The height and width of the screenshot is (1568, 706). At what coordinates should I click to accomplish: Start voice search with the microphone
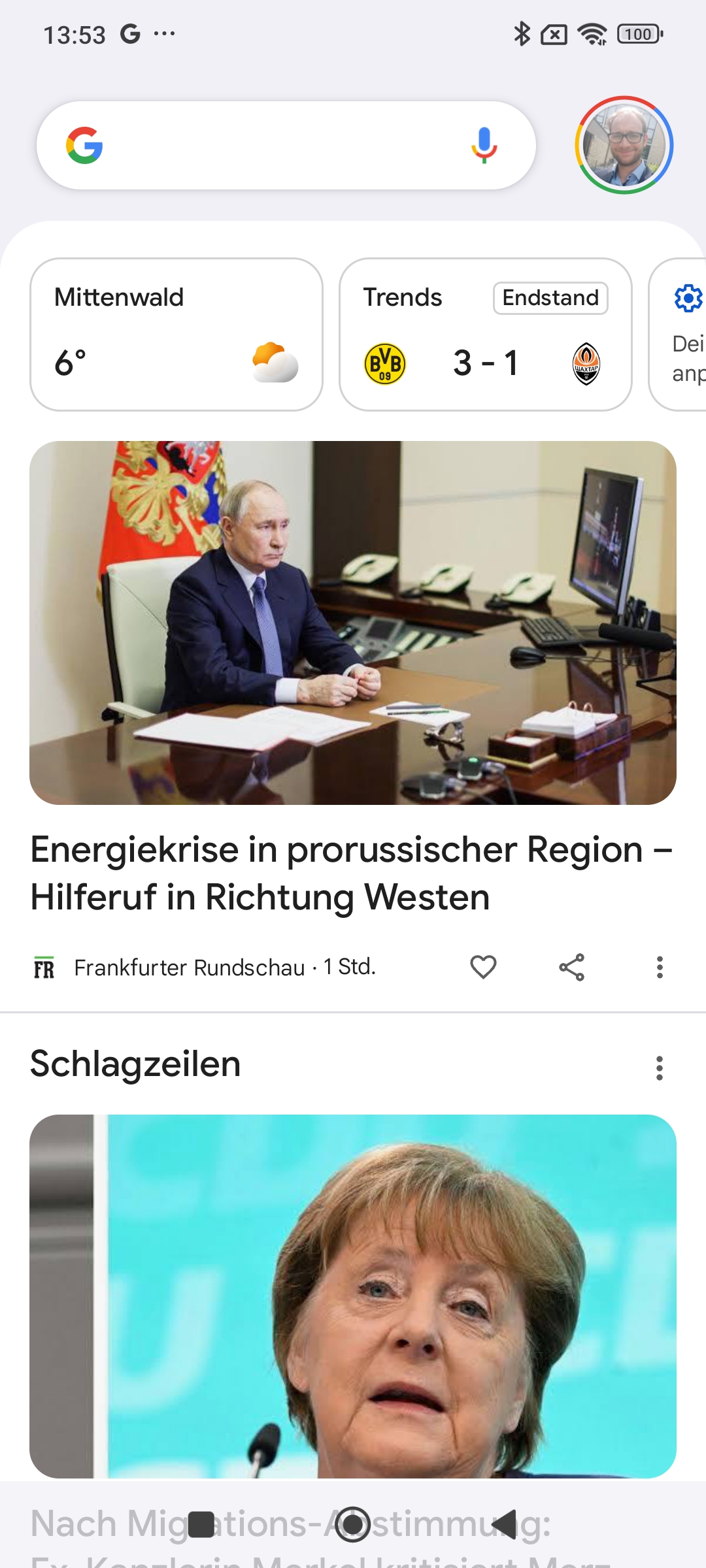(x=484, y=145)
